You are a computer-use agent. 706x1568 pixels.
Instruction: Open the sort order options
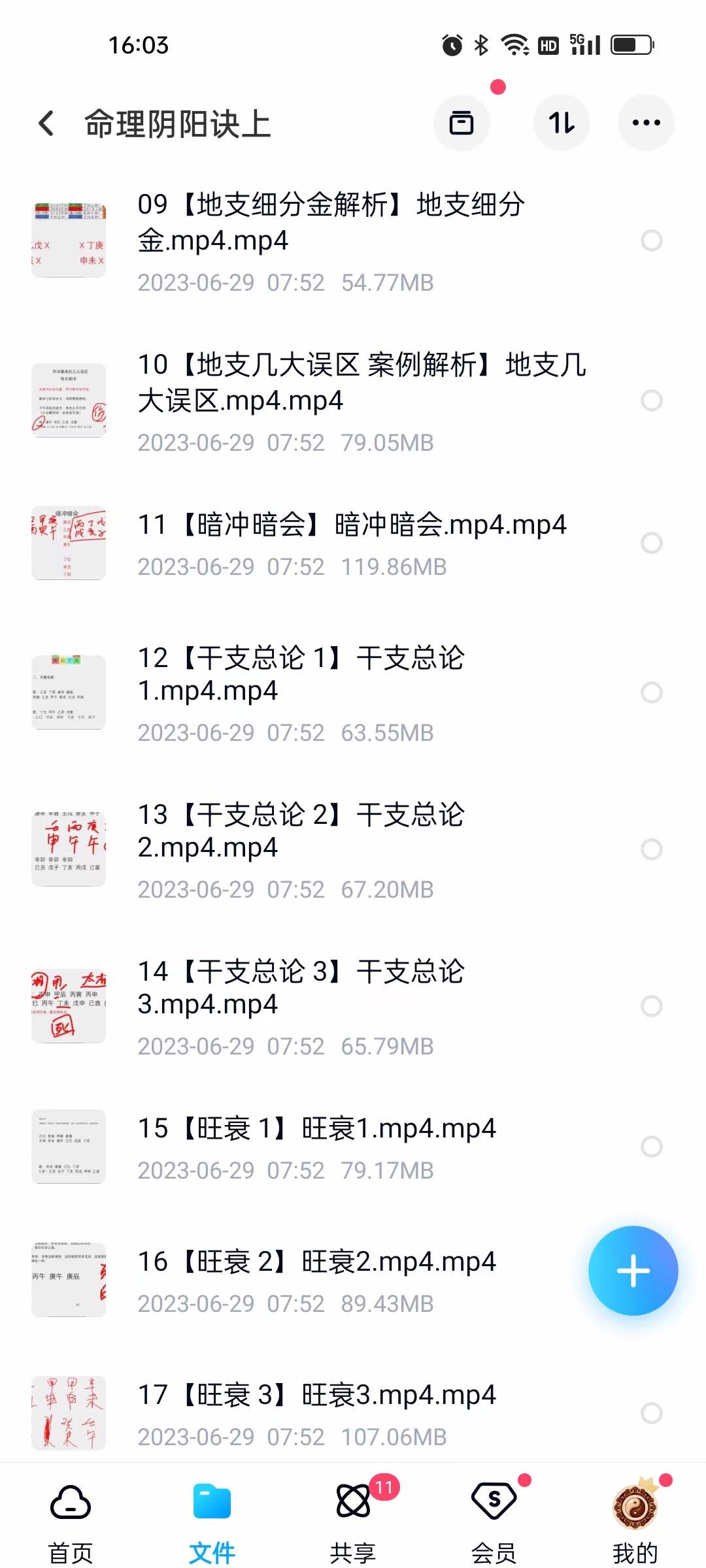coord(562,123)
